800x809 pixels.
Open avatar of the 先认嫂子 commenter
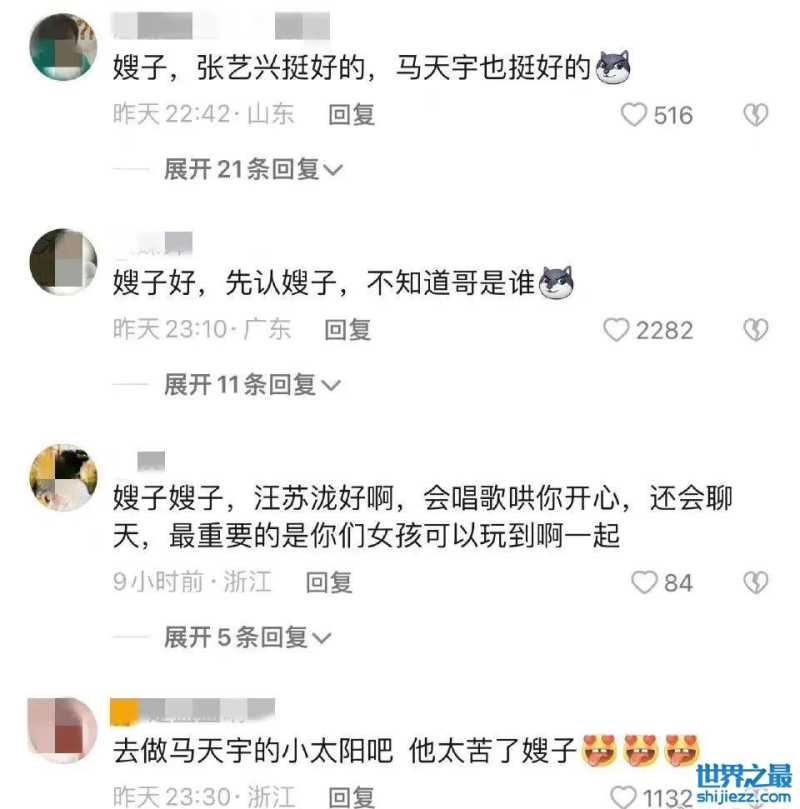click(64, 261)
